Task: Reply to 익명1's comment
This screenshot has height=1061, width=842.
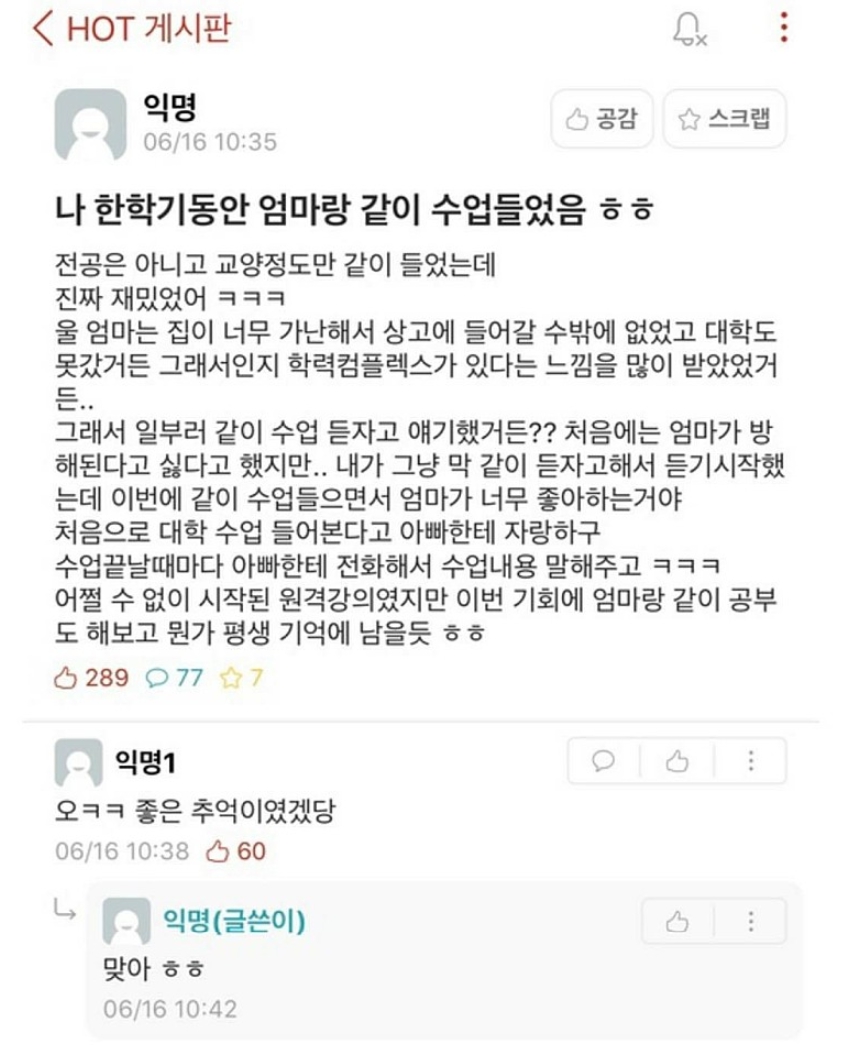Action: 604,762
